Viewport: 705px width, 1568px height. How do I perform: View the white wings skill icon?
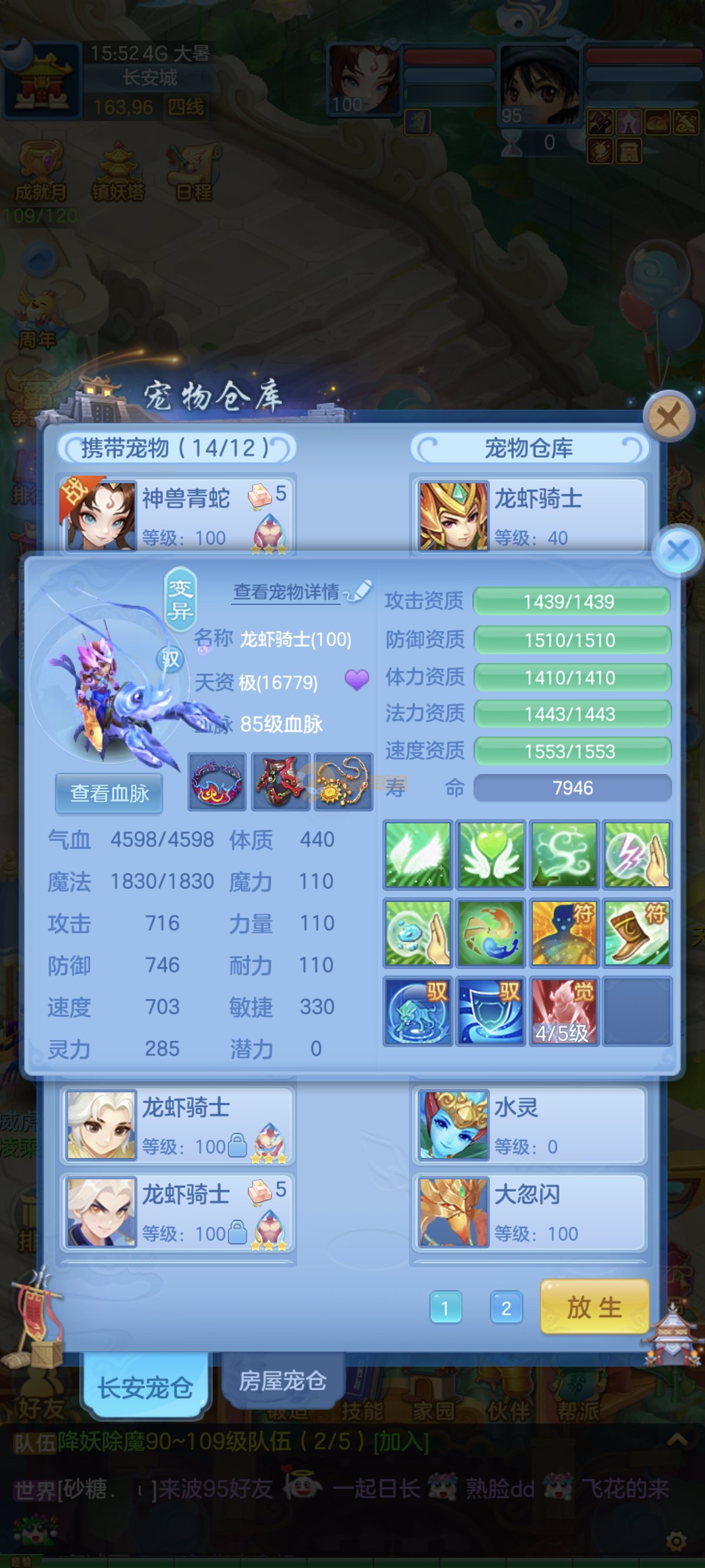point(418,854)
